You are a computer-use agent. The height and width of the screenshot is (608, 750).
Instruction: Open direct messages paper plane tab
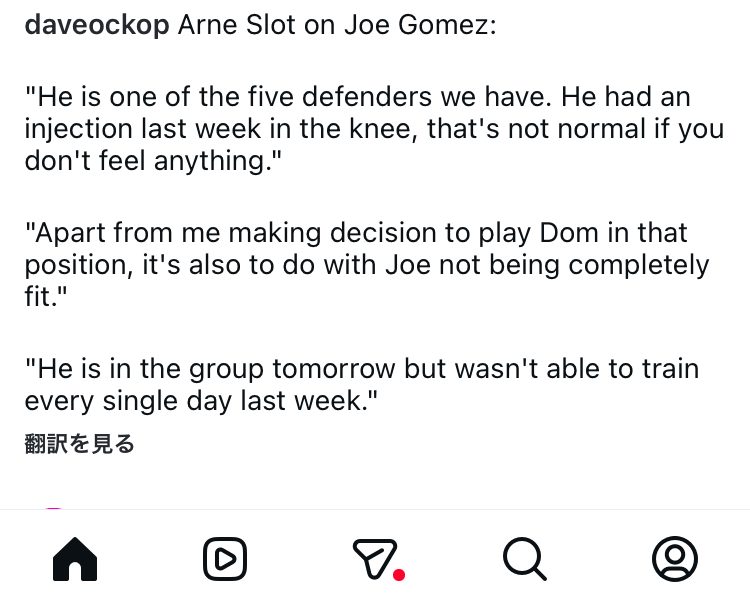coord(377,559)
